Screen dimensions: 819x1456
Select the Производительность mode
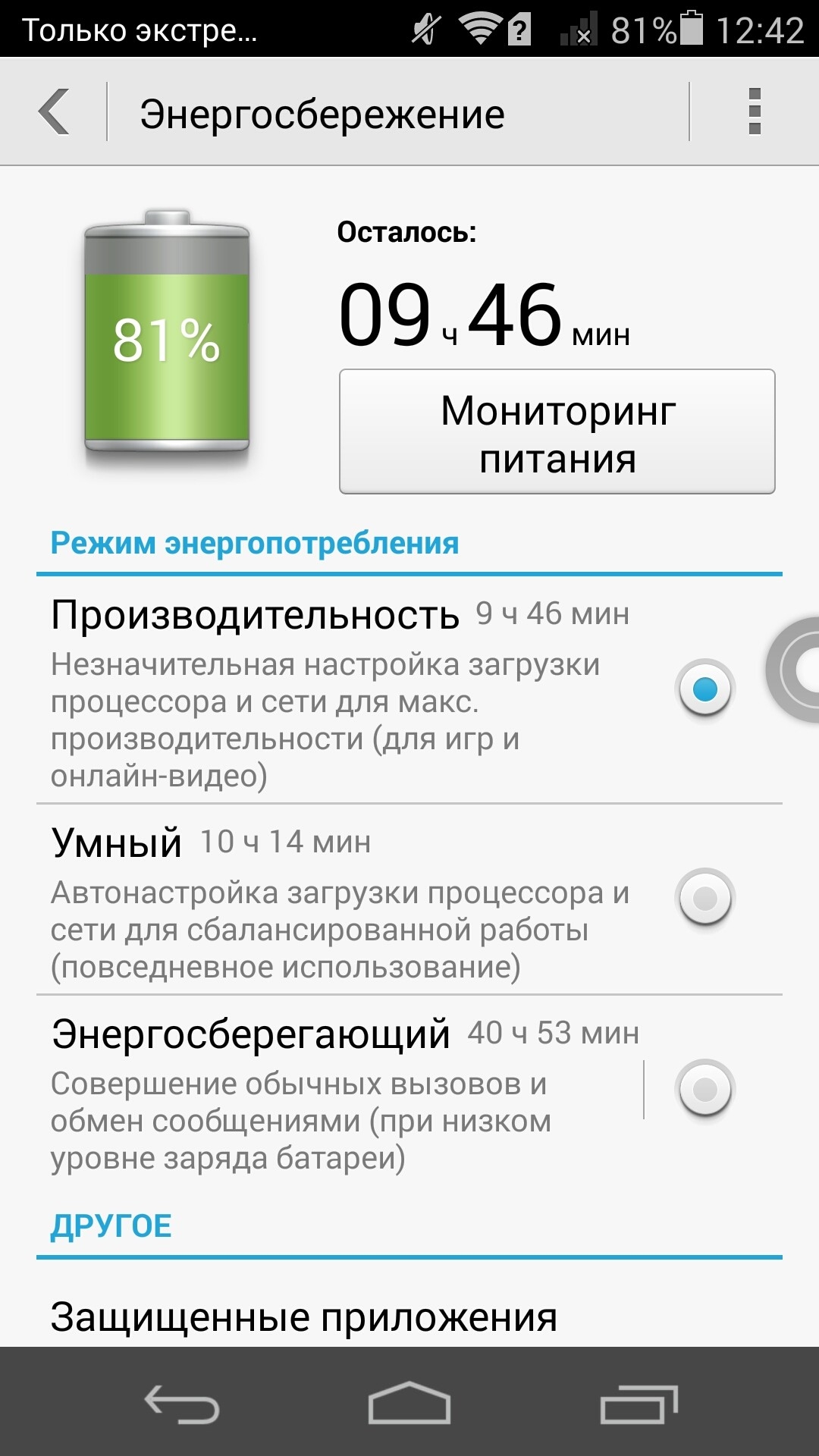coord(409,689)
